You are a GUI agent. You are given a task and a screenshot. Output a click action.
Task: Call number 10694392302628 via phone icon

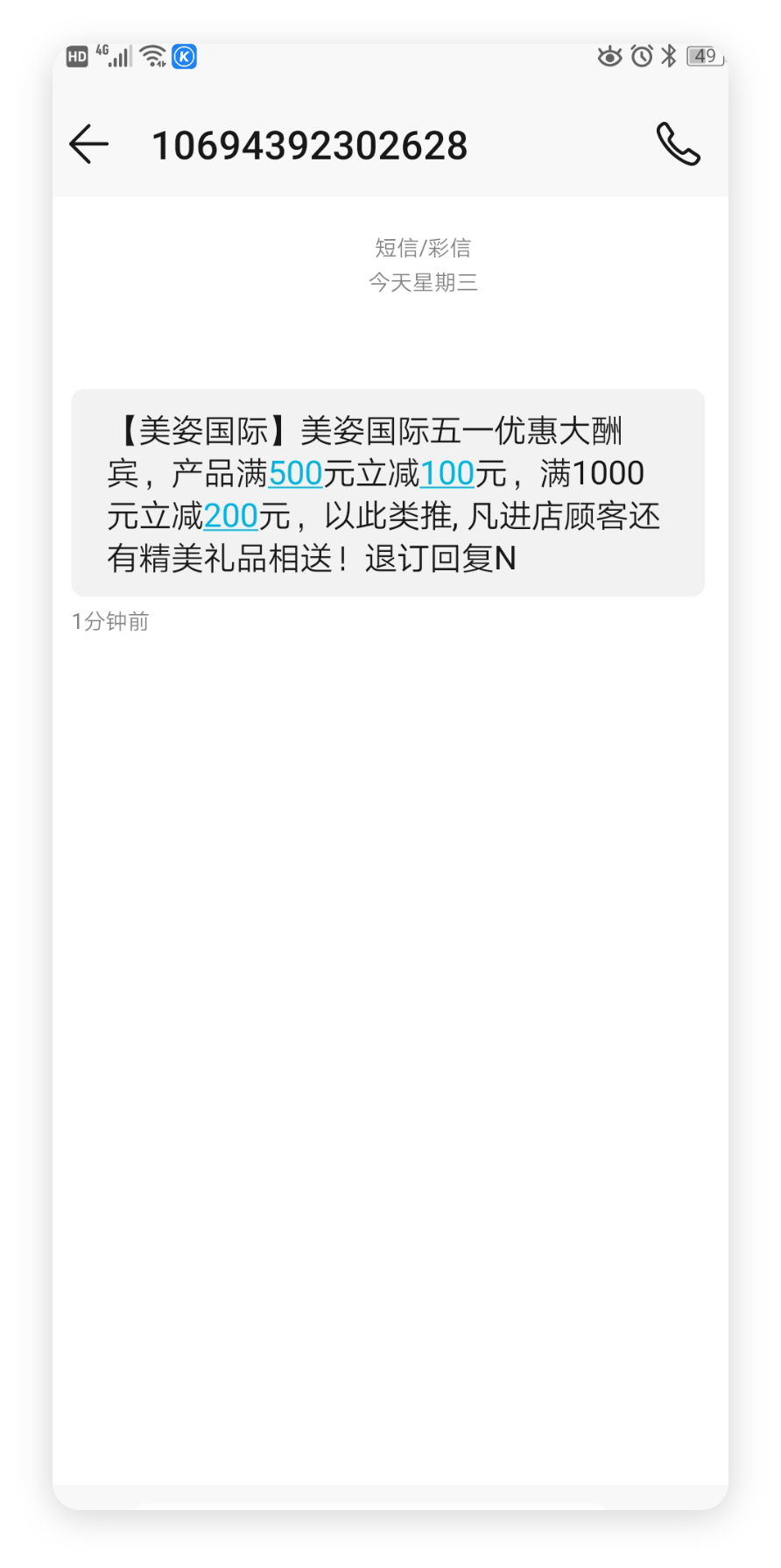click(679, 145)
